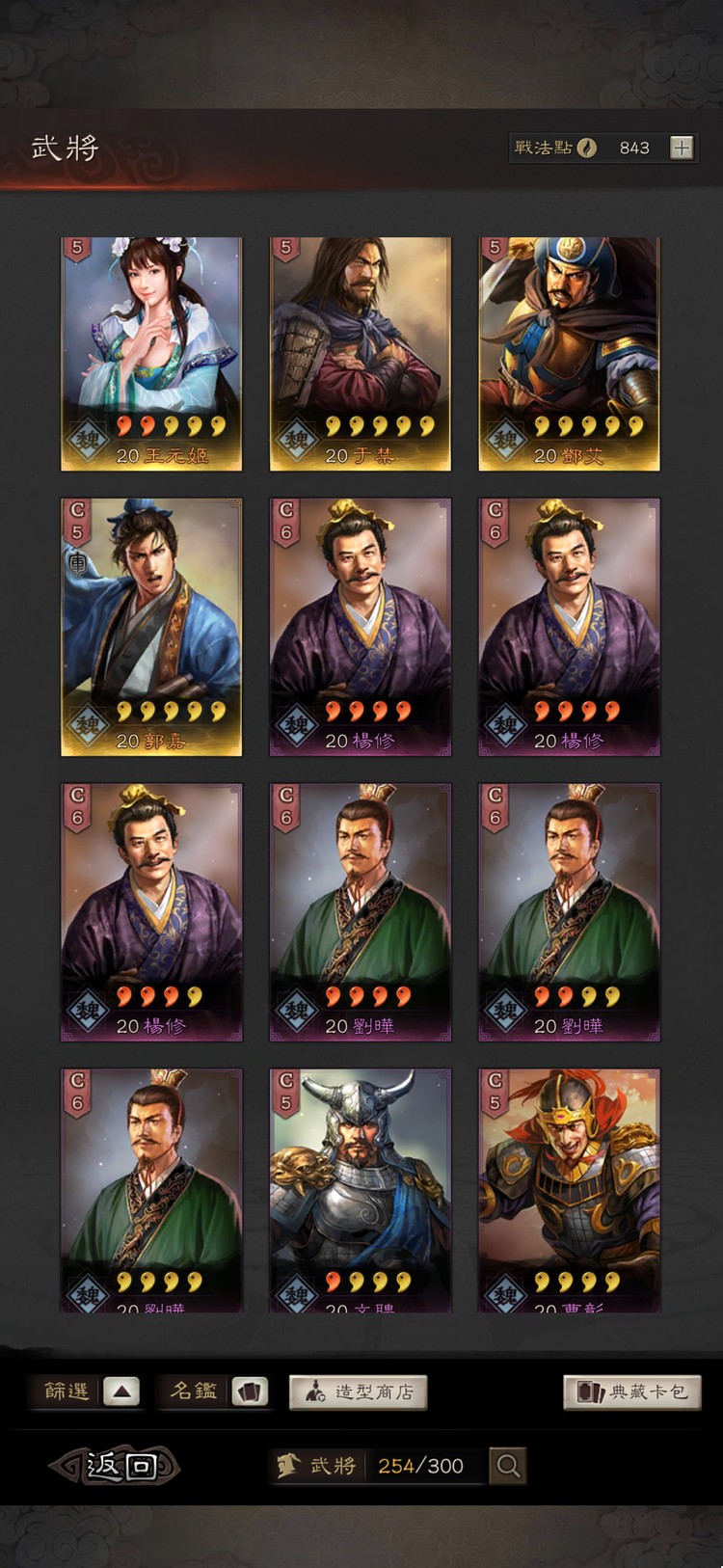The width and height of the screenshot is (723, 1568).
Task: Open the 典藏卡包 card packs
Action: pyautogui.click(x=631, y=1392)
